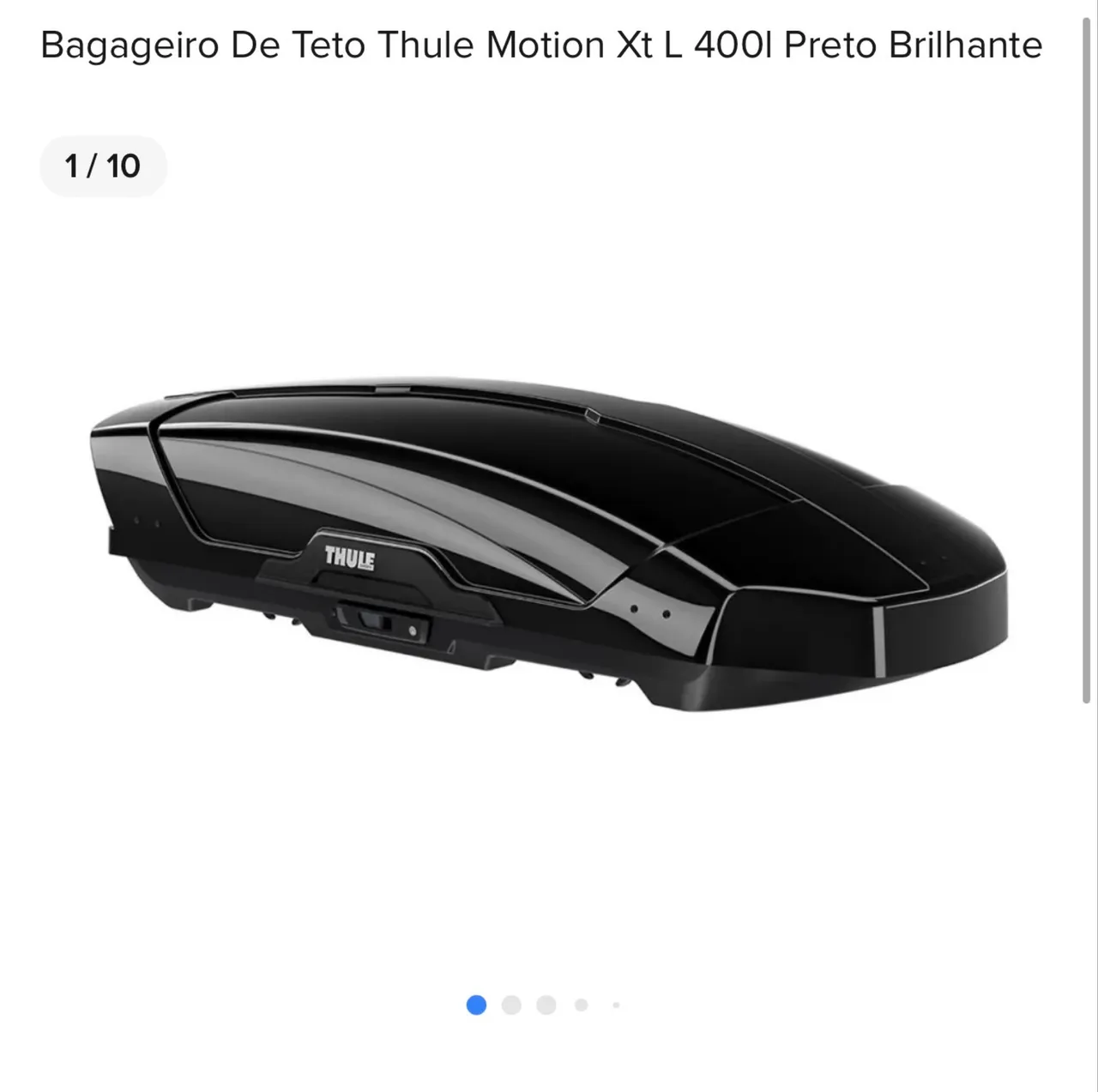This screenshot has height=1092, width=1098.
Task: Jump to the second gallery page dot
Action: (511, 1005)
